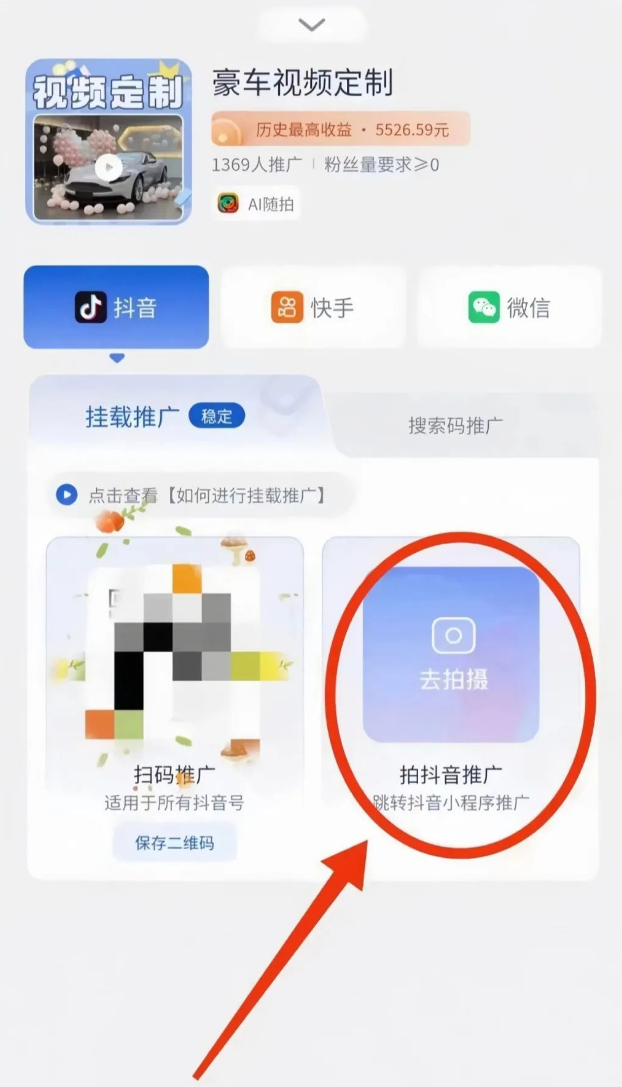The height and width of the screenshot is (1087, 622).
Task: Collapse the sheet with the top chevron
Action: click(x=312, y=25)
